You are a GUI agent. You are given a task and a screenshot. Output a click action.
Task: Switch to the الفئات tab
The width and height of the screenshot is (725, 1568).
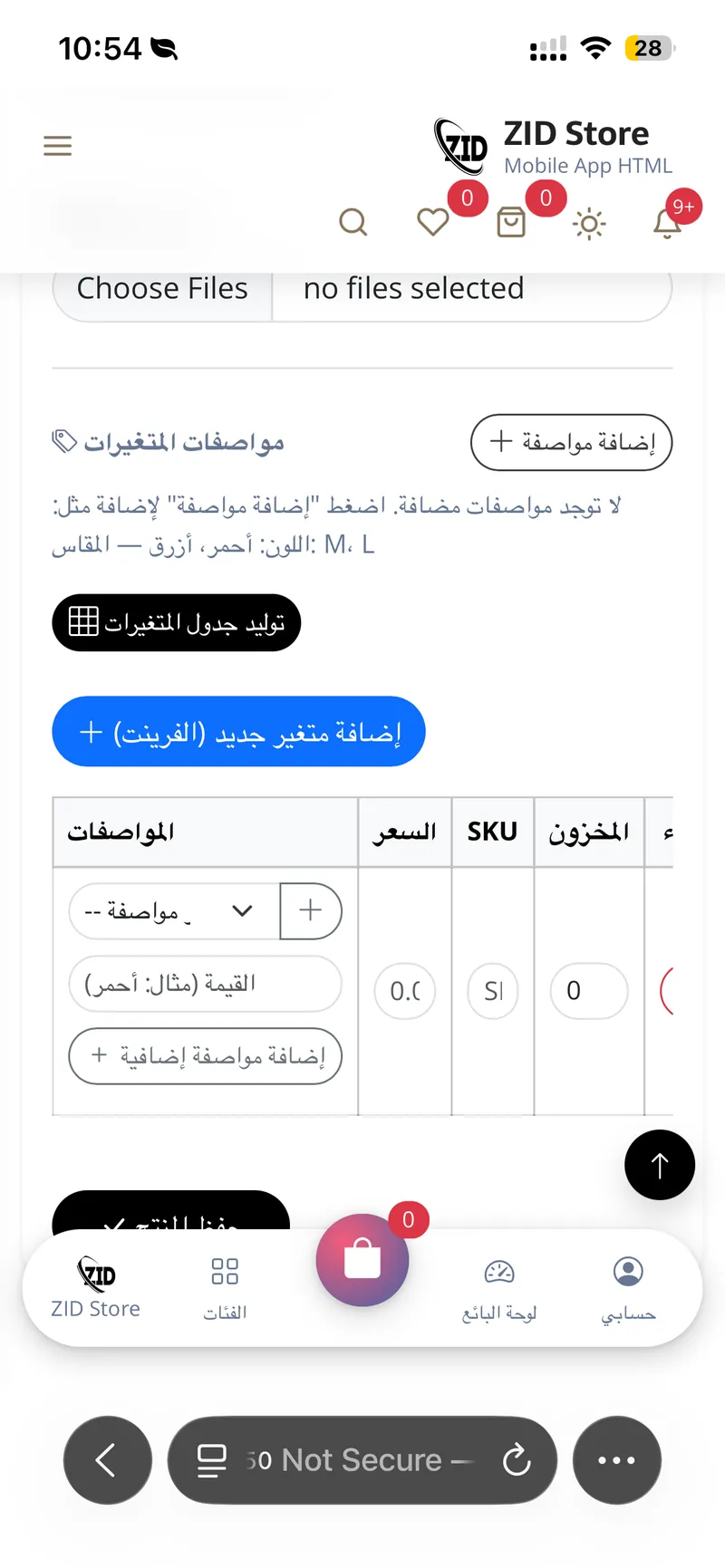coord(225,1288)
